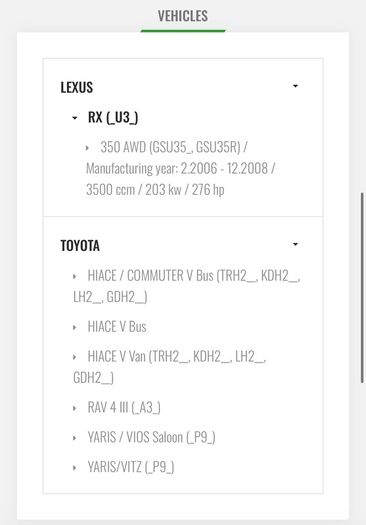This screenshot has height=525, width=366.
Task: Expand the HIACE V Van entry
Action: click(74, 357)
